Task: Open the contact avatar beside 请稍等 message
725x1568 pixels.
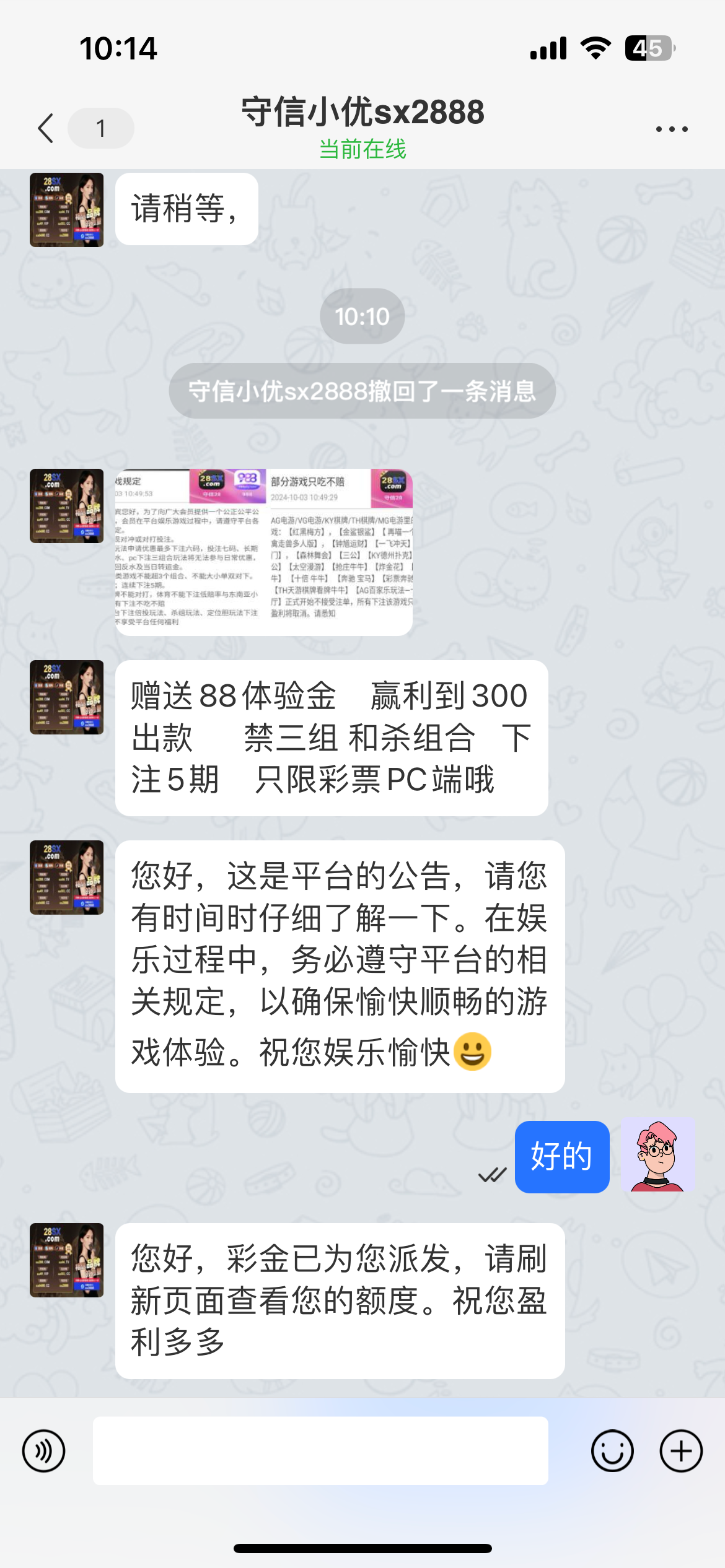Action: click(67, 210)
